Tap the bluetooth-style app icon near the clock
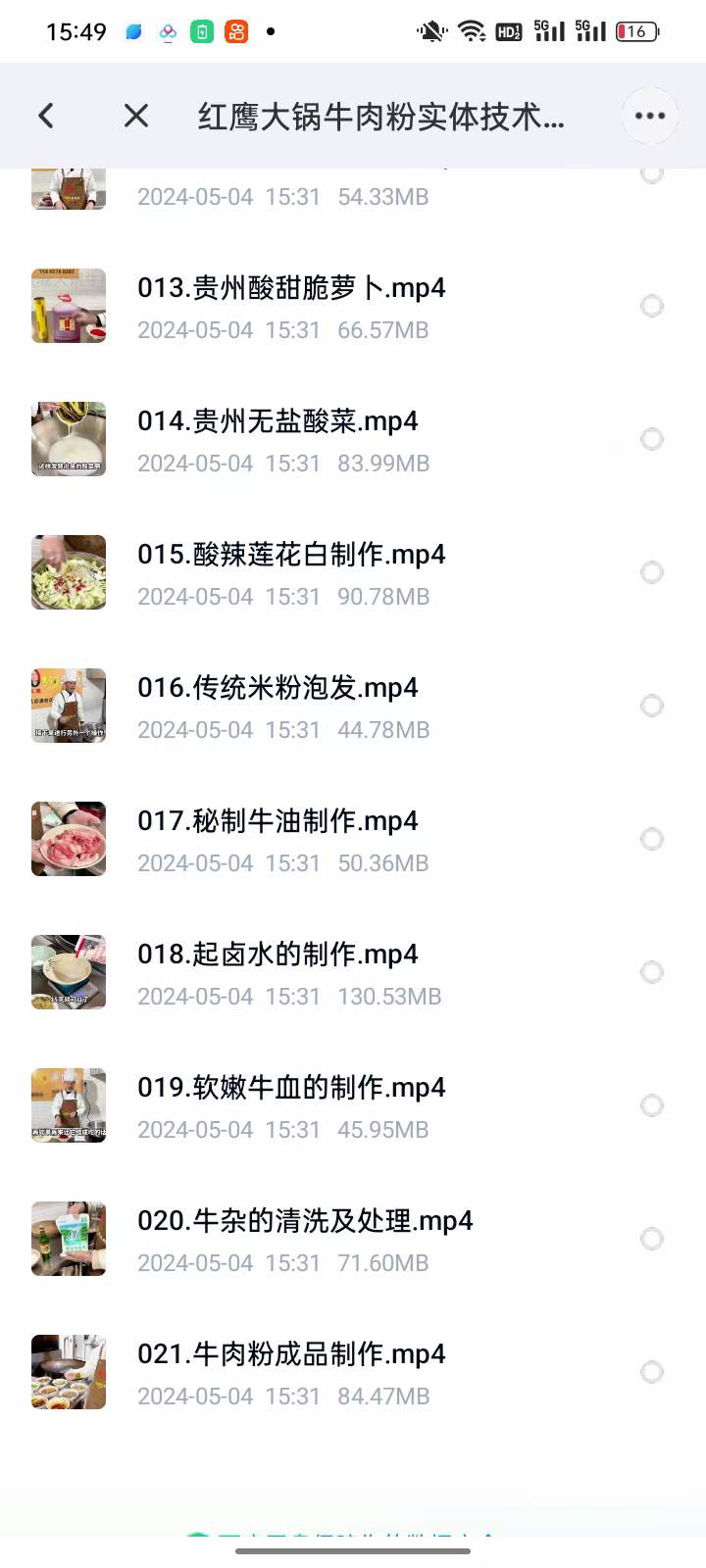This screenshot has width=706, height=1568. [x=133, y=30]
